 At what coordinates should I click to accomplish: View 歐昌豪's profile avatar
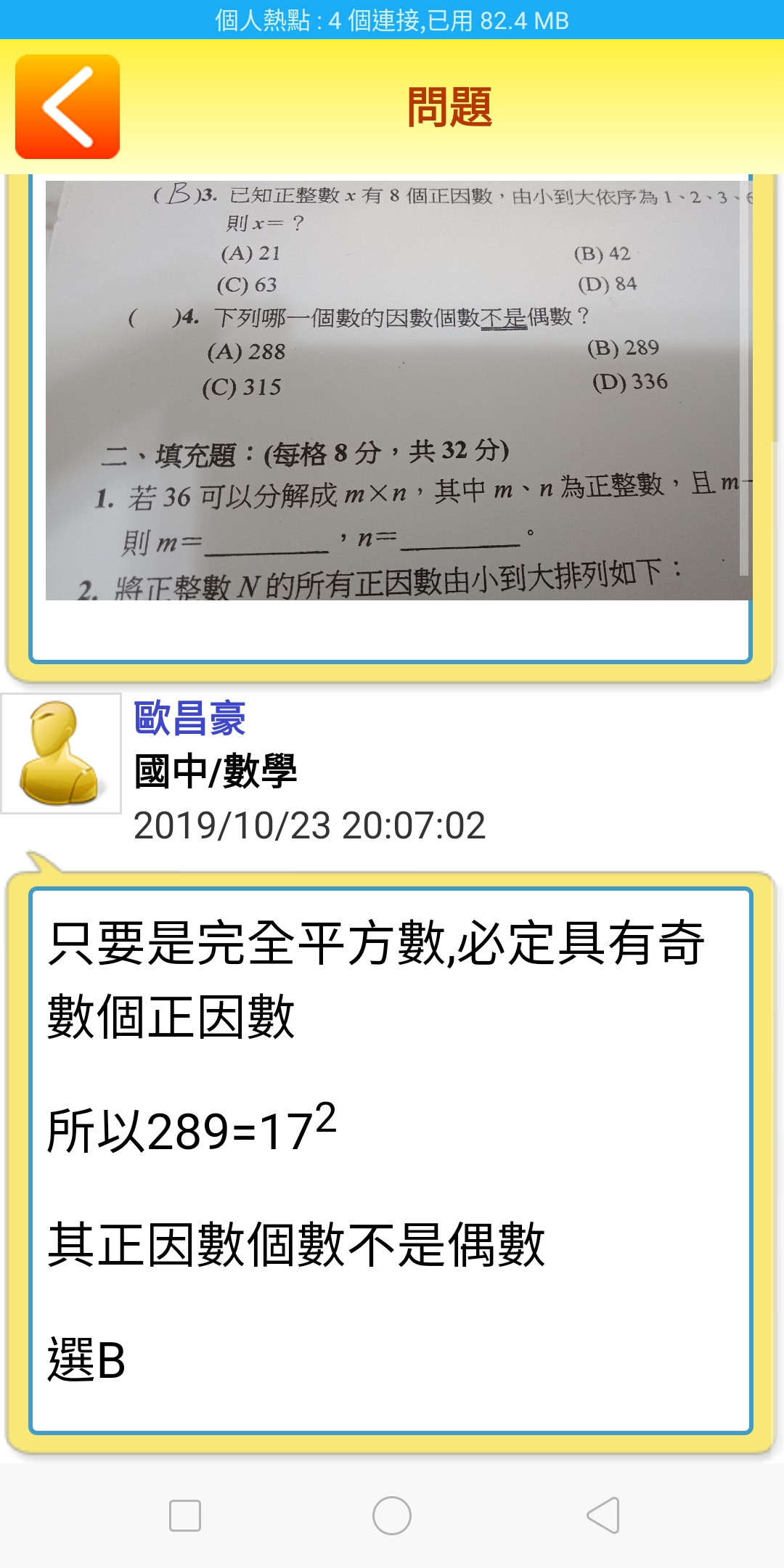[61, 753]
